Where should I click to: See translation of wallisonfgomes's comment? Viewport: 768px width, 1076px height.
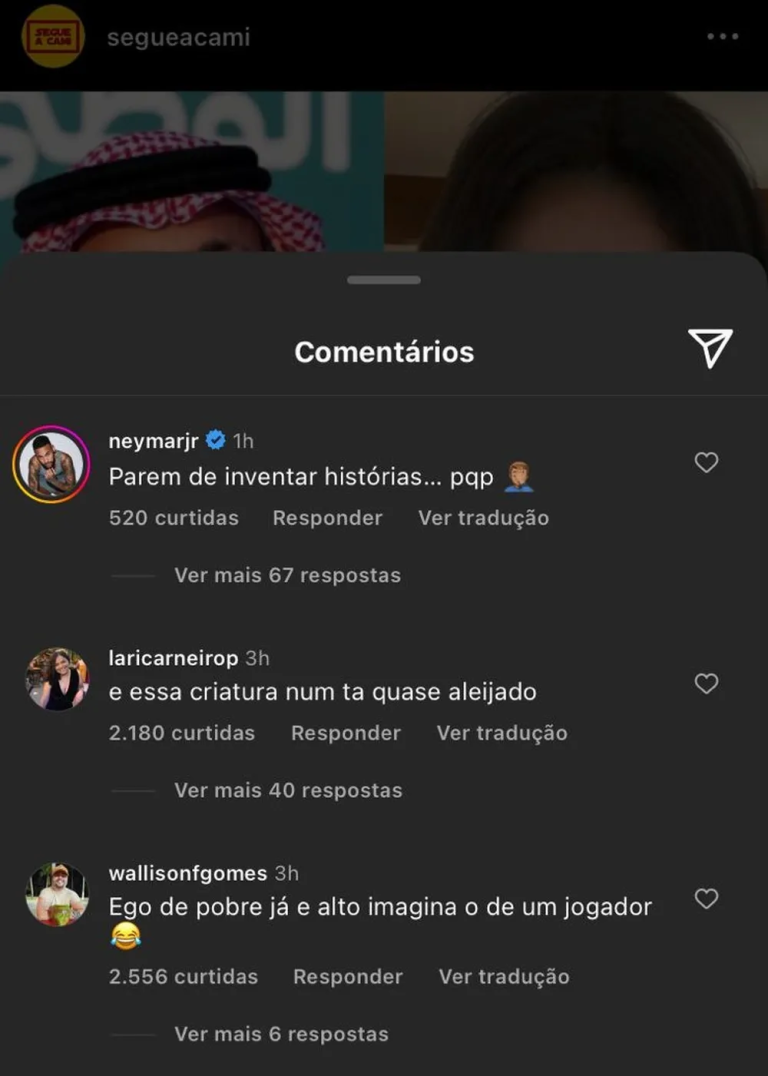(x=503, y=977)
